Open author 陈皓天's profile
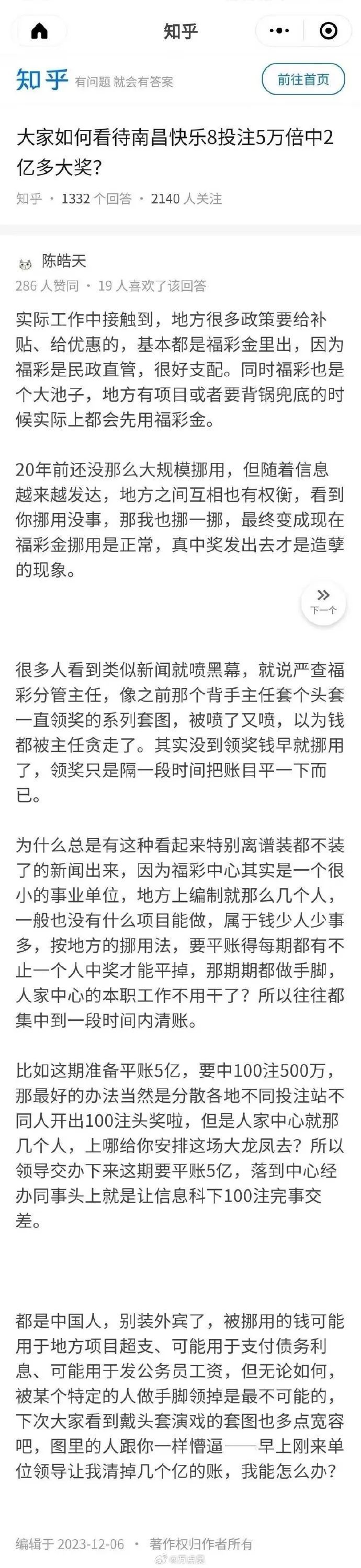This screenshot has height=1568, width=361. pos(63,262)
